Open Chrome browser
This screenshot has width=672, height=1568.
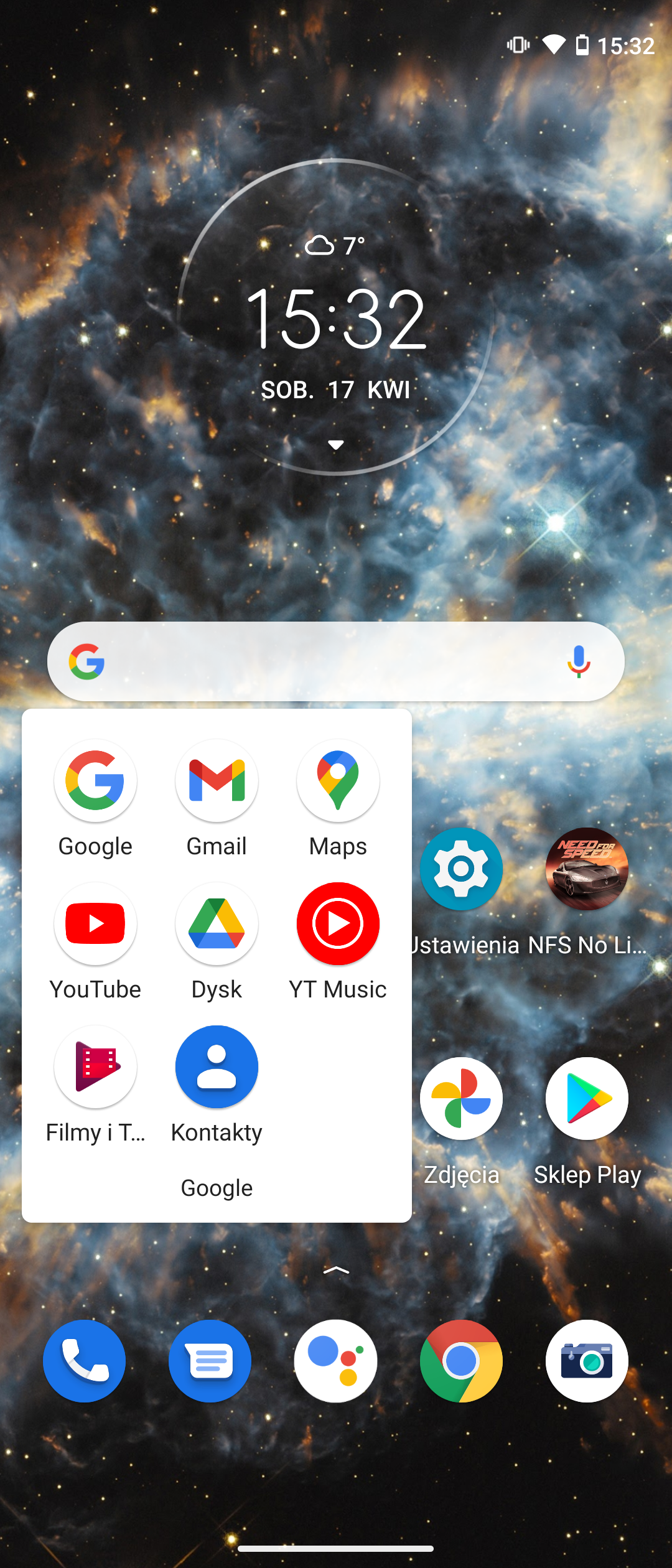point(461,1361)
